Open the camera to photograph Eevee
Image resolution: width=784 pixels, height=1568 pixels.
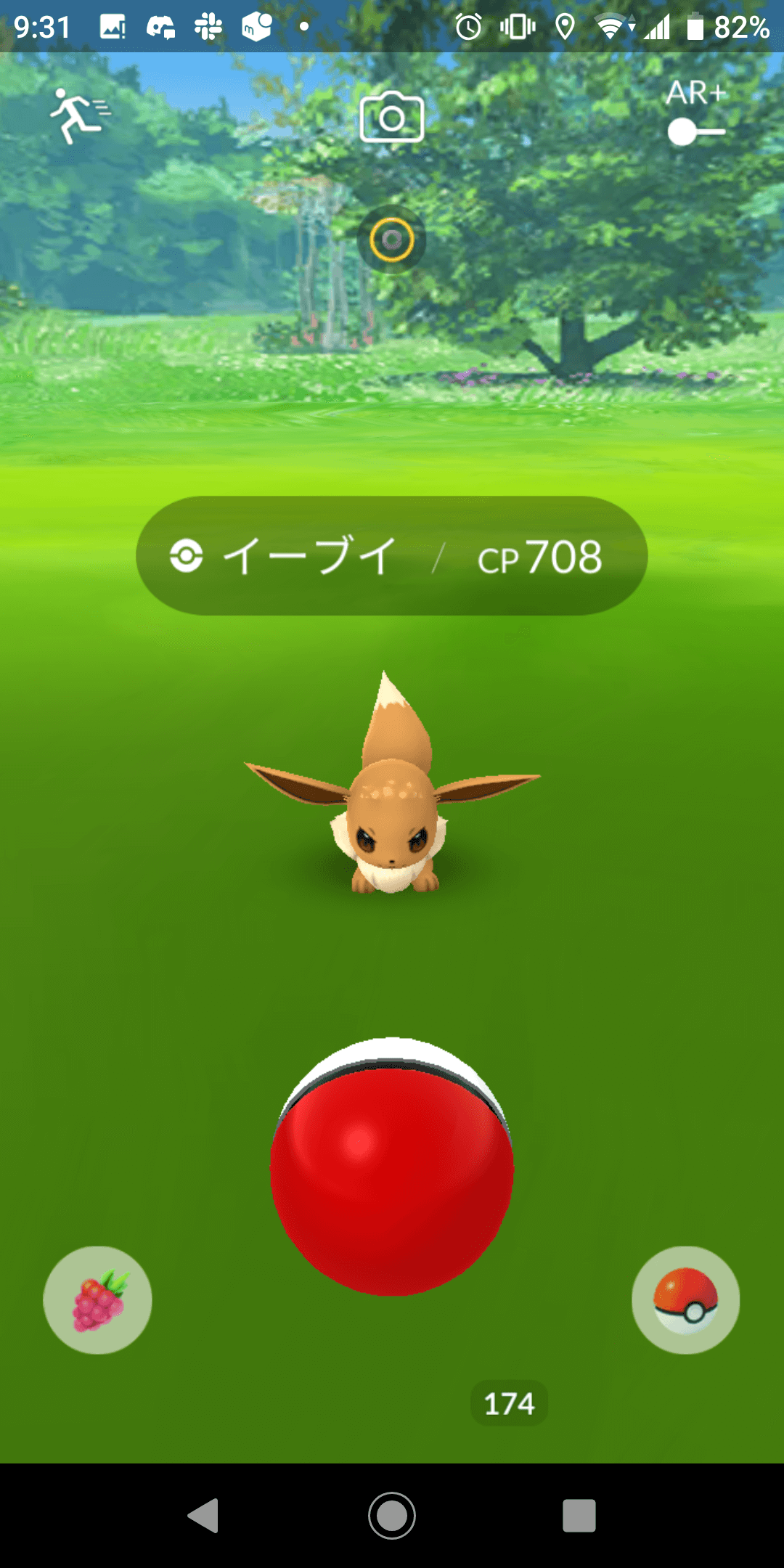click(392, 118)
